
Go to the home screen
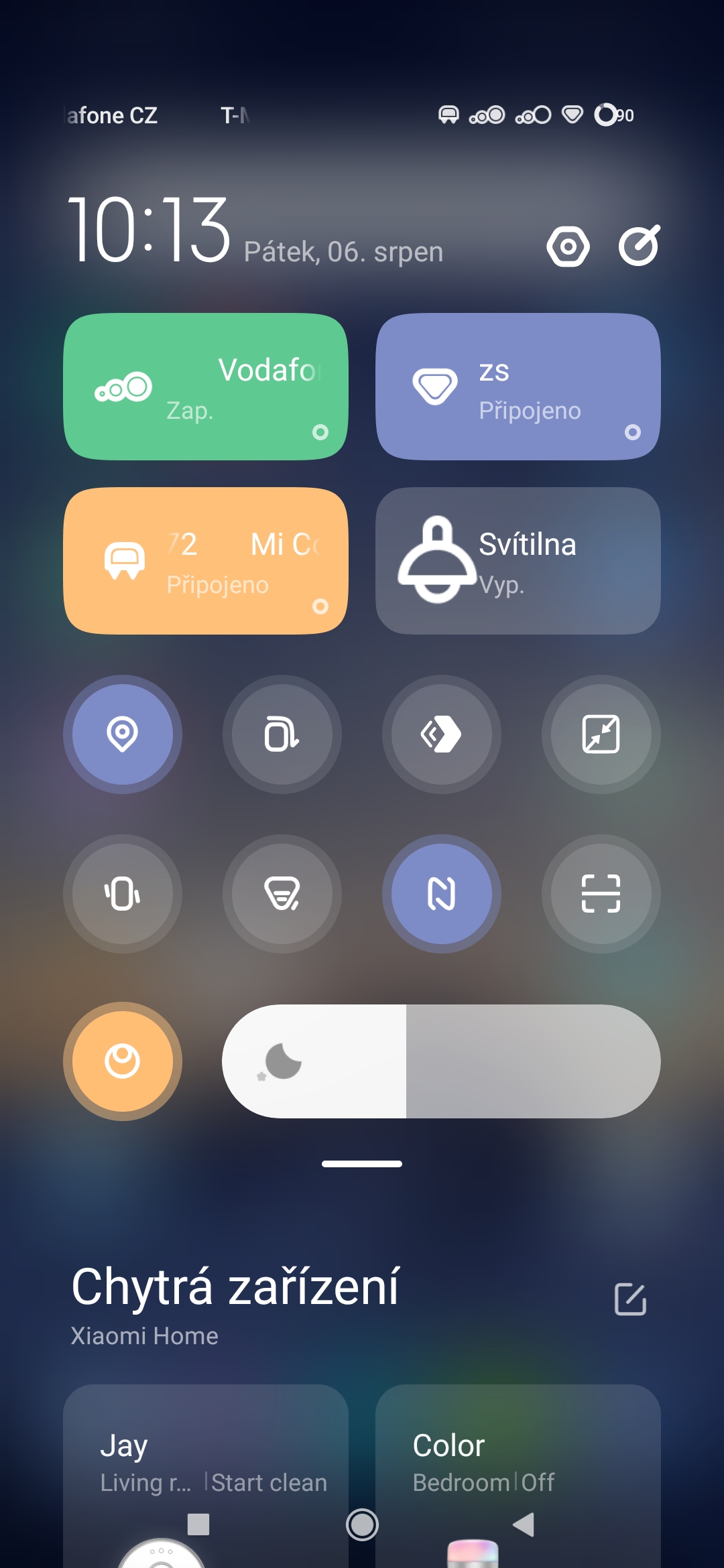pyautogui.click(x=362, y=1524)
